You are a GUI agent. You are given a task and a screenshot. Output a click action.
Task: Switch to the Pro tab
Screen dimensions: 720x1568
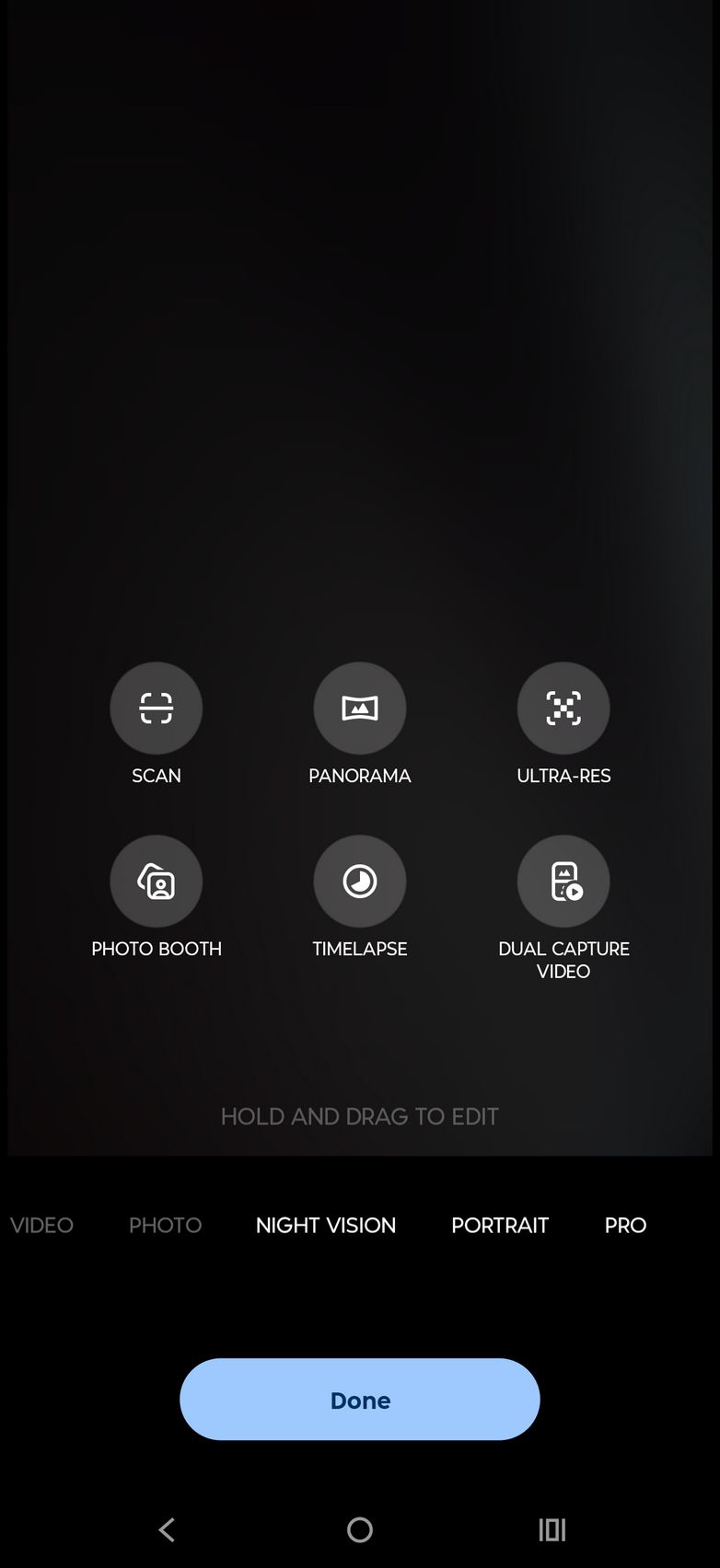point(625,1225)
